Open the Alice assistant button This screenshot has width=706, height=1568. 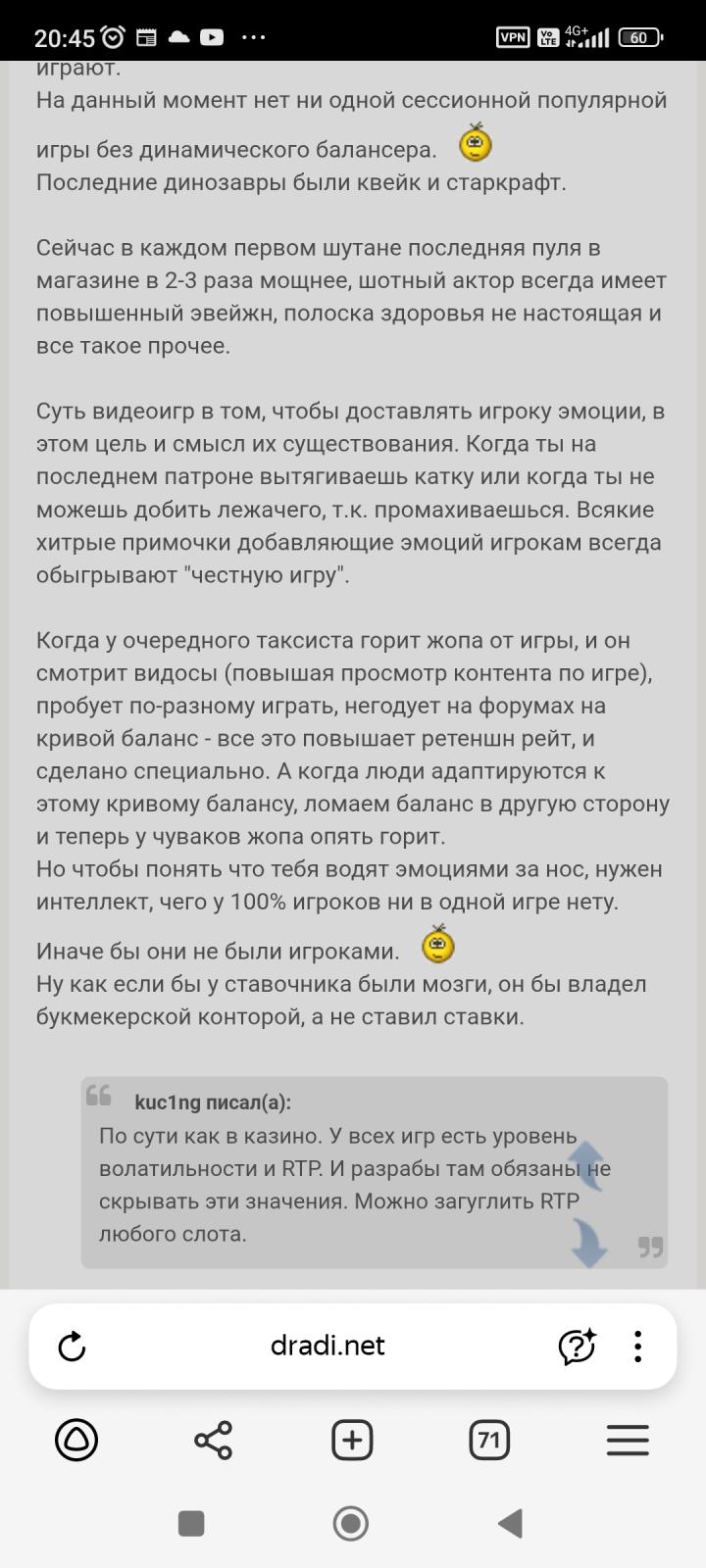pyautogui.click(x=76, y=1440)
